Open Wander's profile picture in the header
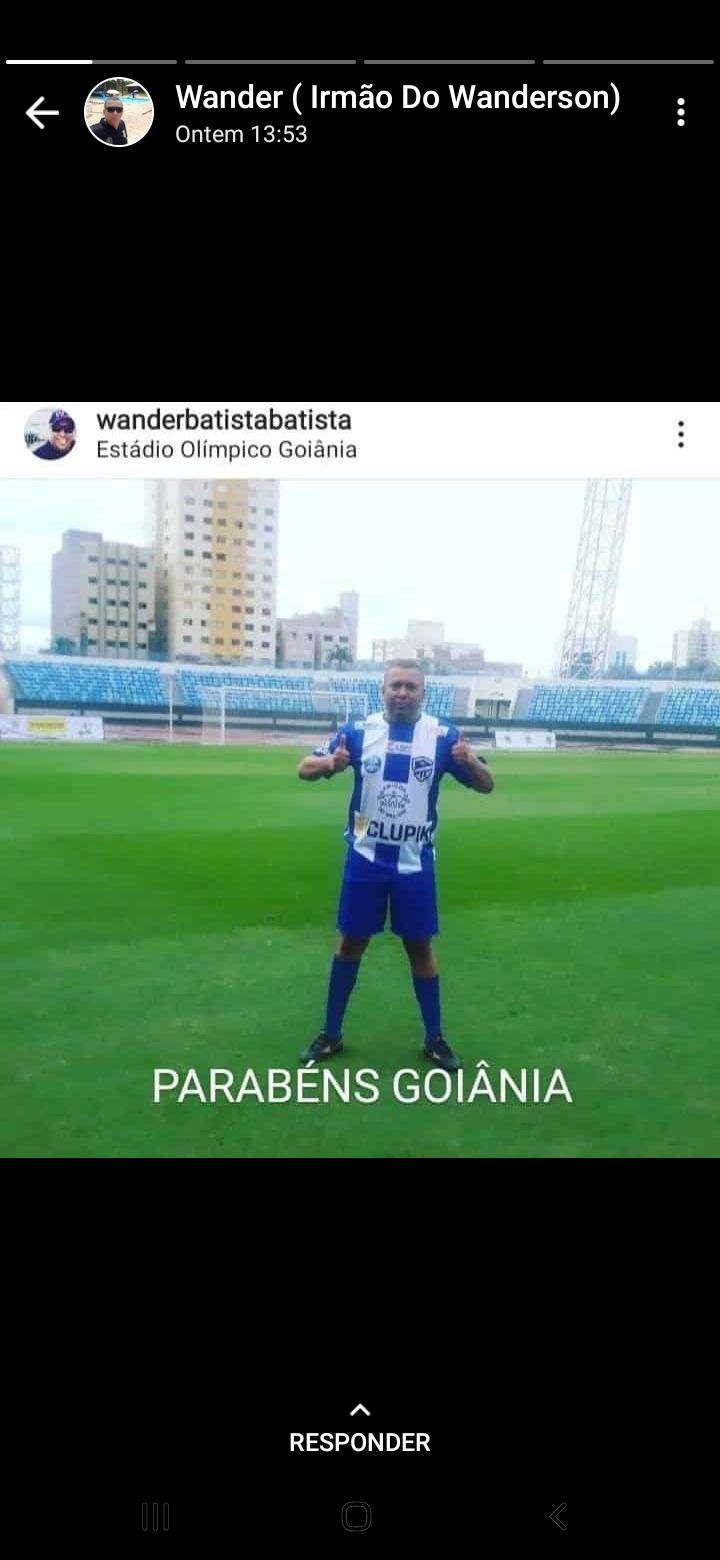720x1560 pixels. click(119, 113)
